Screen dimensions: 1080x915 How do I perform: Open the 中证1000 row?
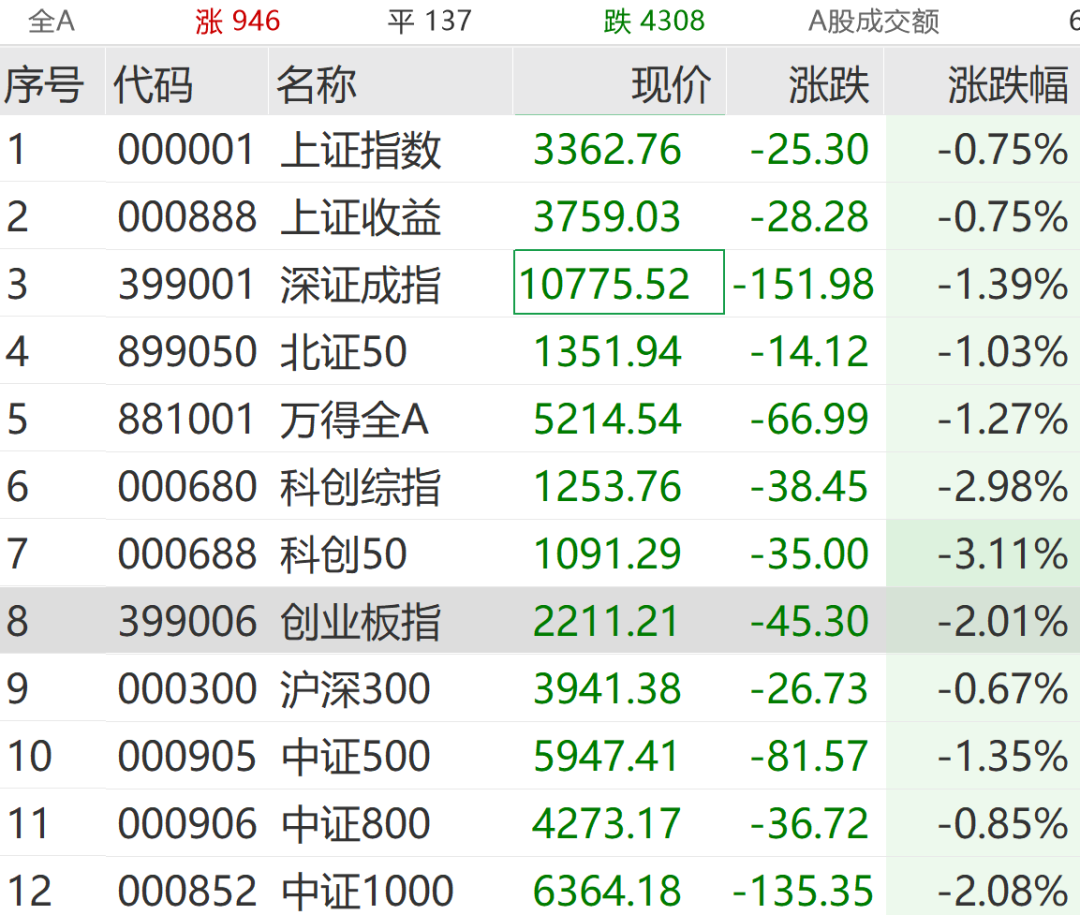(x=367, y=891)
